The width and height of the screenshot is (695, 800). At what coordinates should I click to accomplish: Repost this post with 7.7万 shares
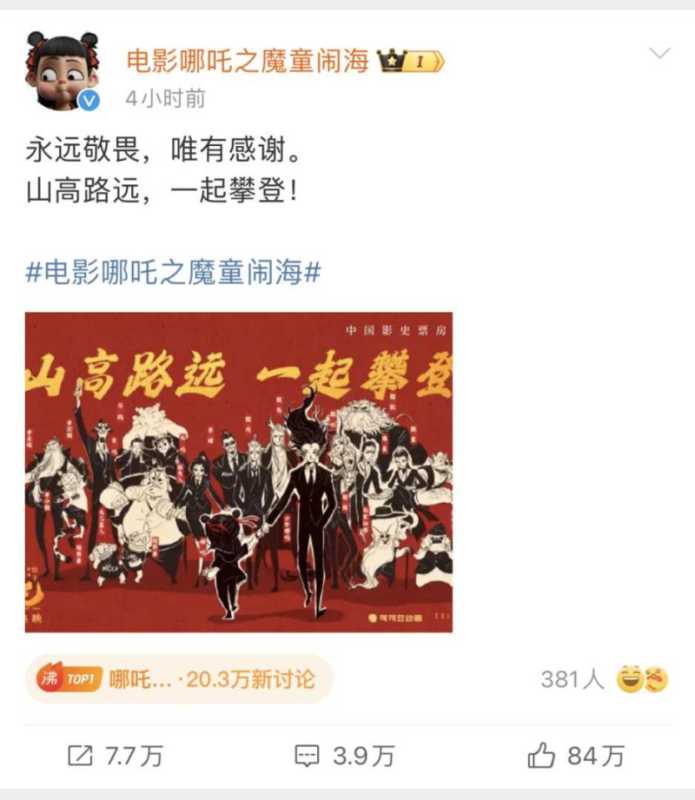pyautogui.click(x=114, y=757)
